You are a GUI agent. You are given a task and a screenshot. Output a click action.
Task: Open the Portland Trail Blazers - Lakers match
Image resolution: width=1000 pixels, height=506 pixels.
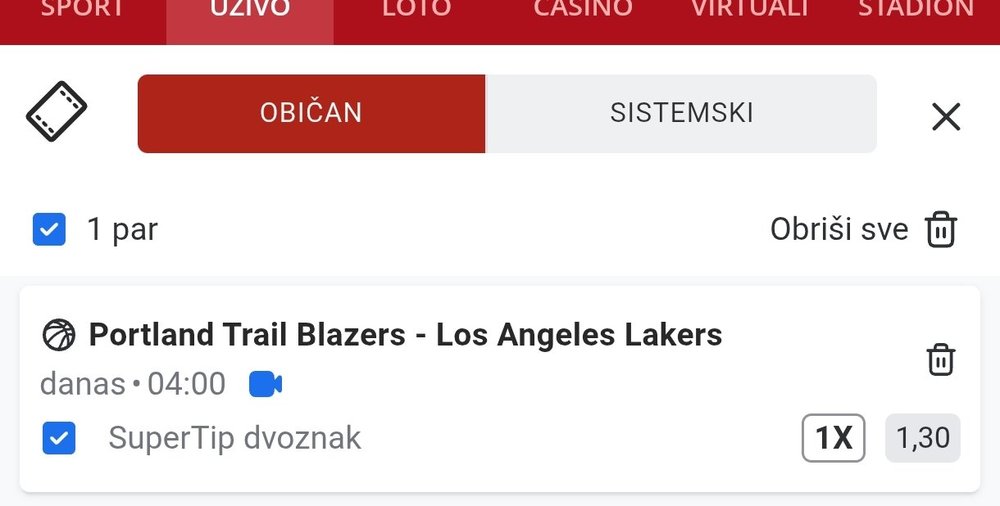405,335
